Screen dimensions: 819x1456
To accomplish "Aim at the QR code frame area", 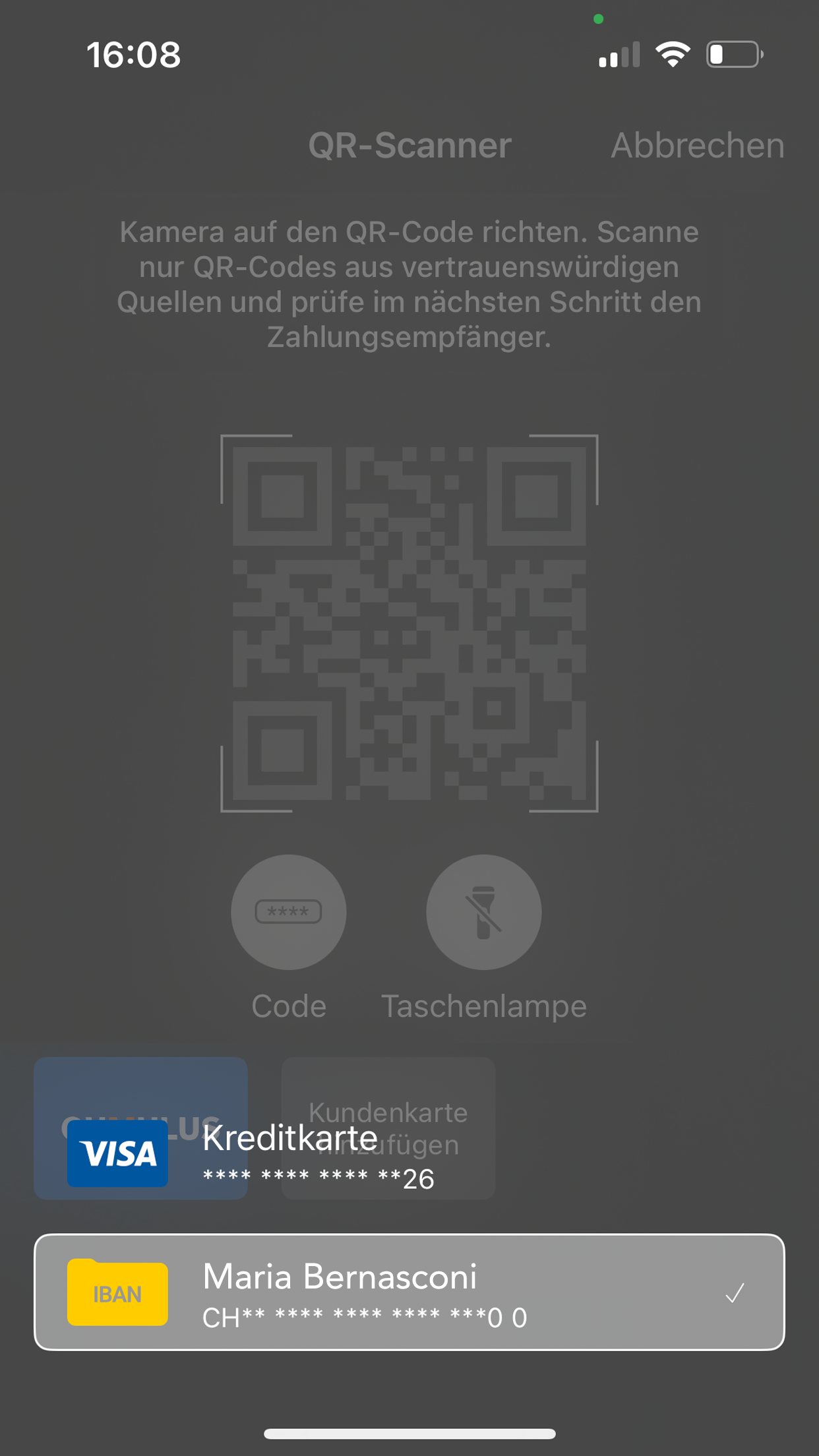I will click(x=409, y=626).
